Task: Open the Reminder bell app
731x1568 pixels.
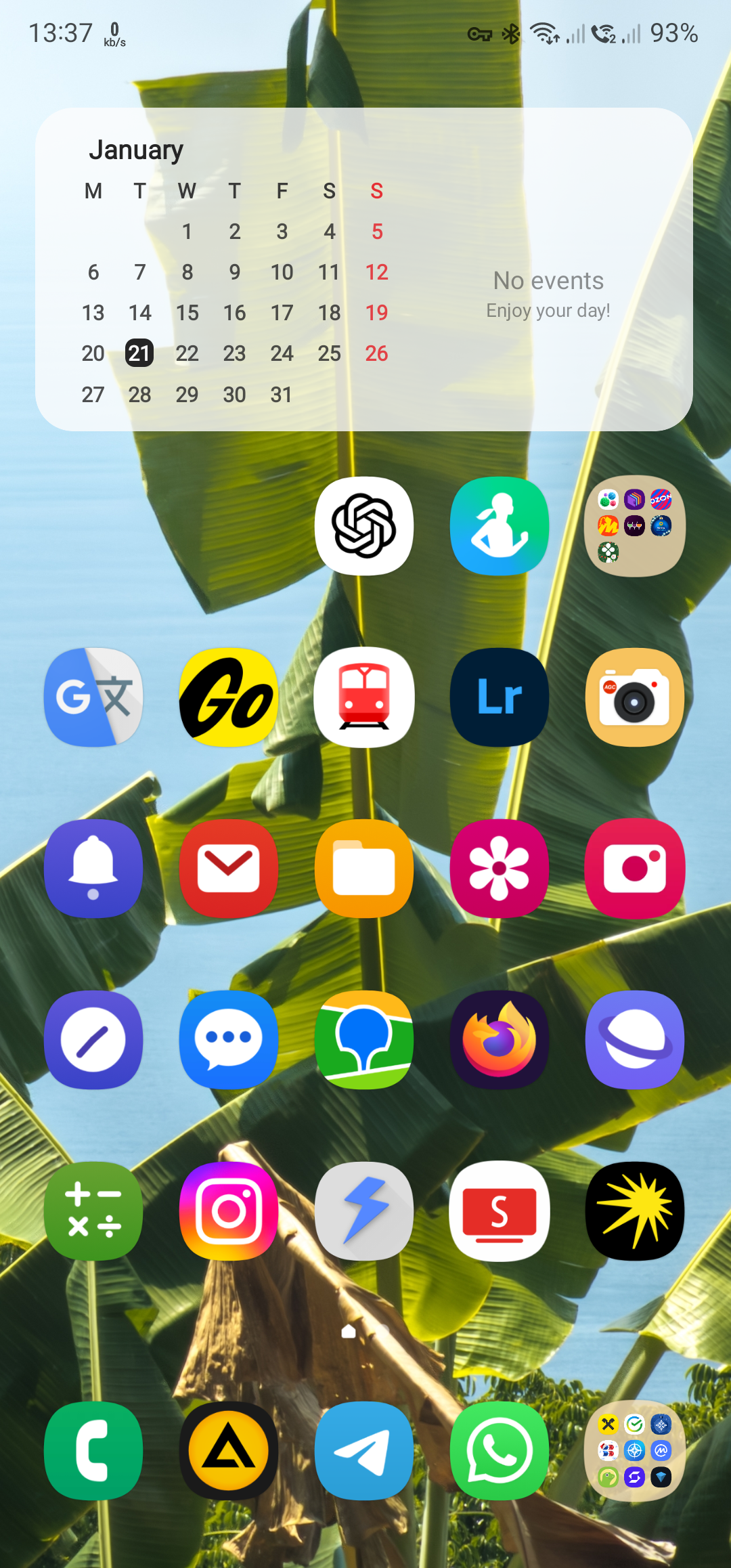Action: point(93,869)
